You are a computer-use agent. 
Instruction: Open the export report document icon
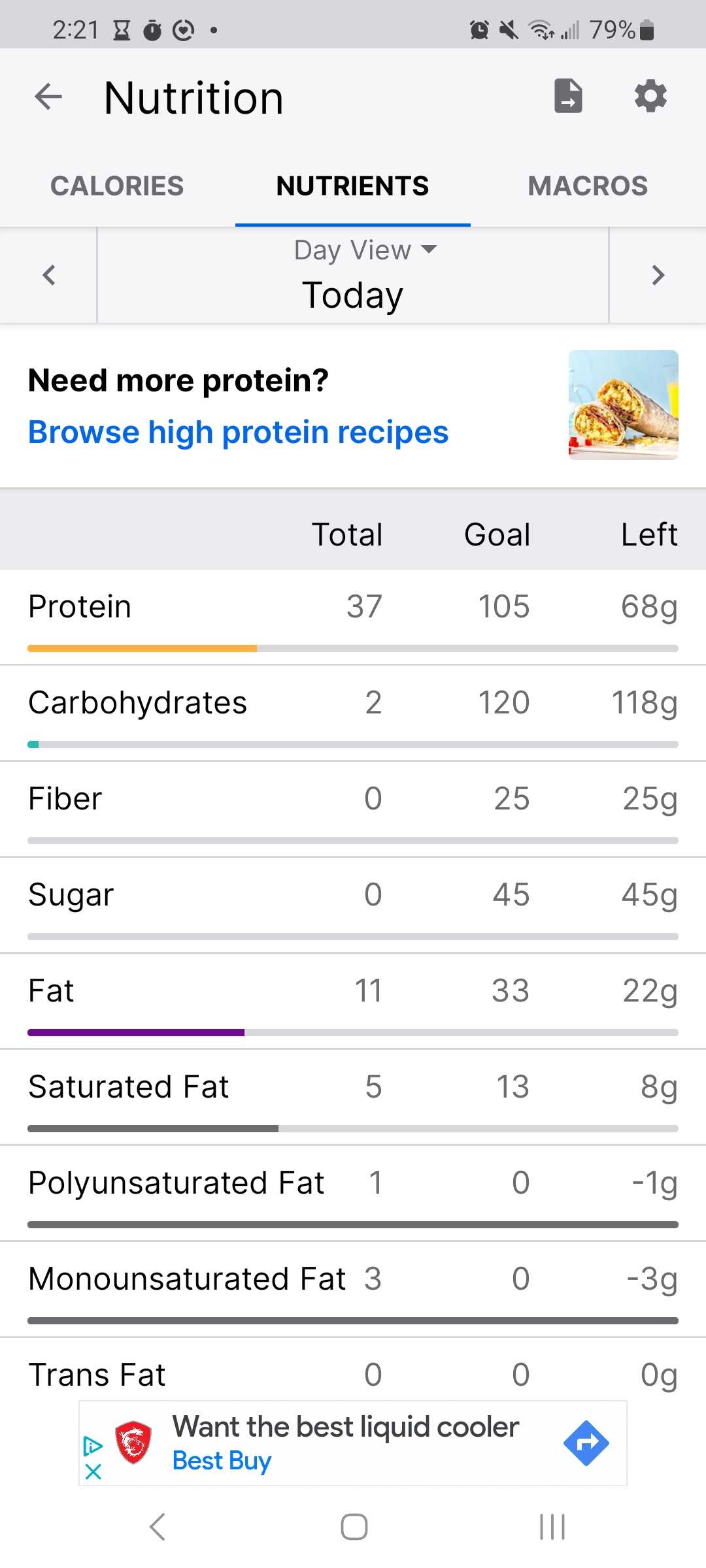click(567, 96)
